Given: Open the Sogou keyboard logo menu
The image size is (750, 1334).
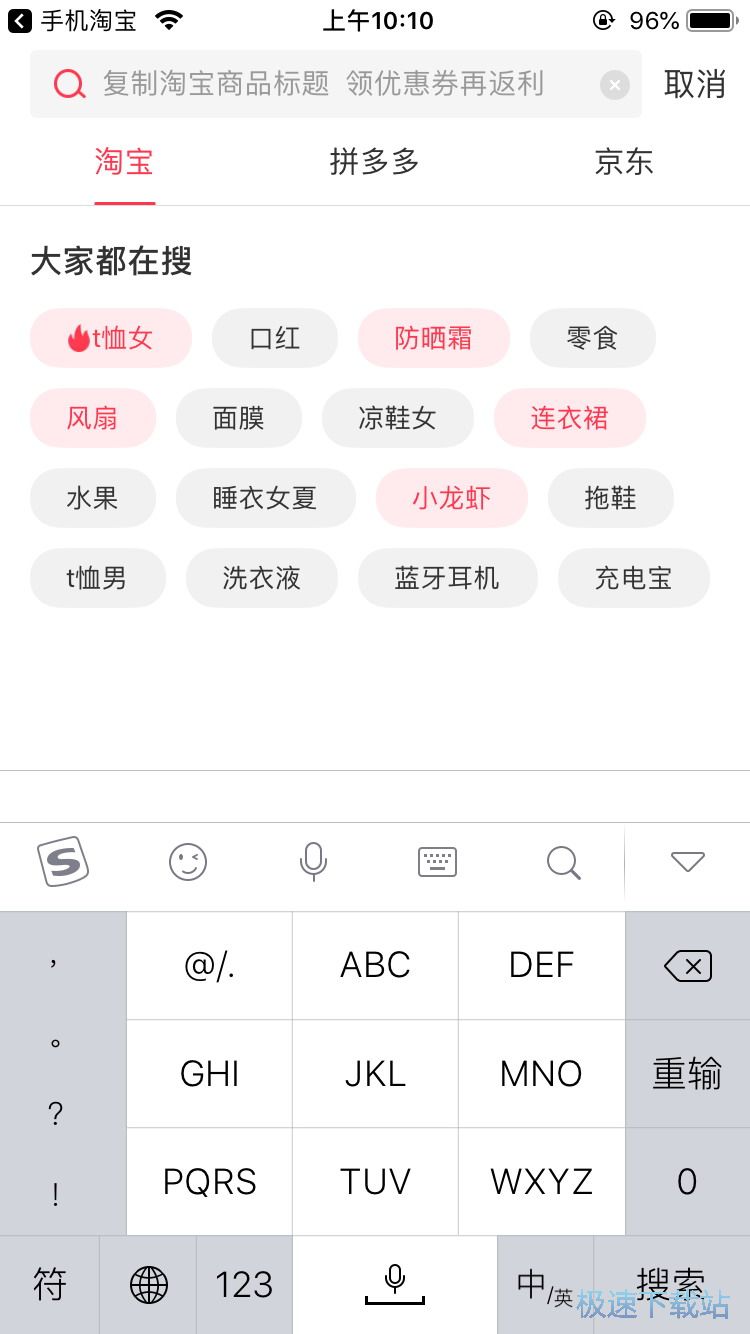Looking at the screenshot, I should [x=62, y=862].
